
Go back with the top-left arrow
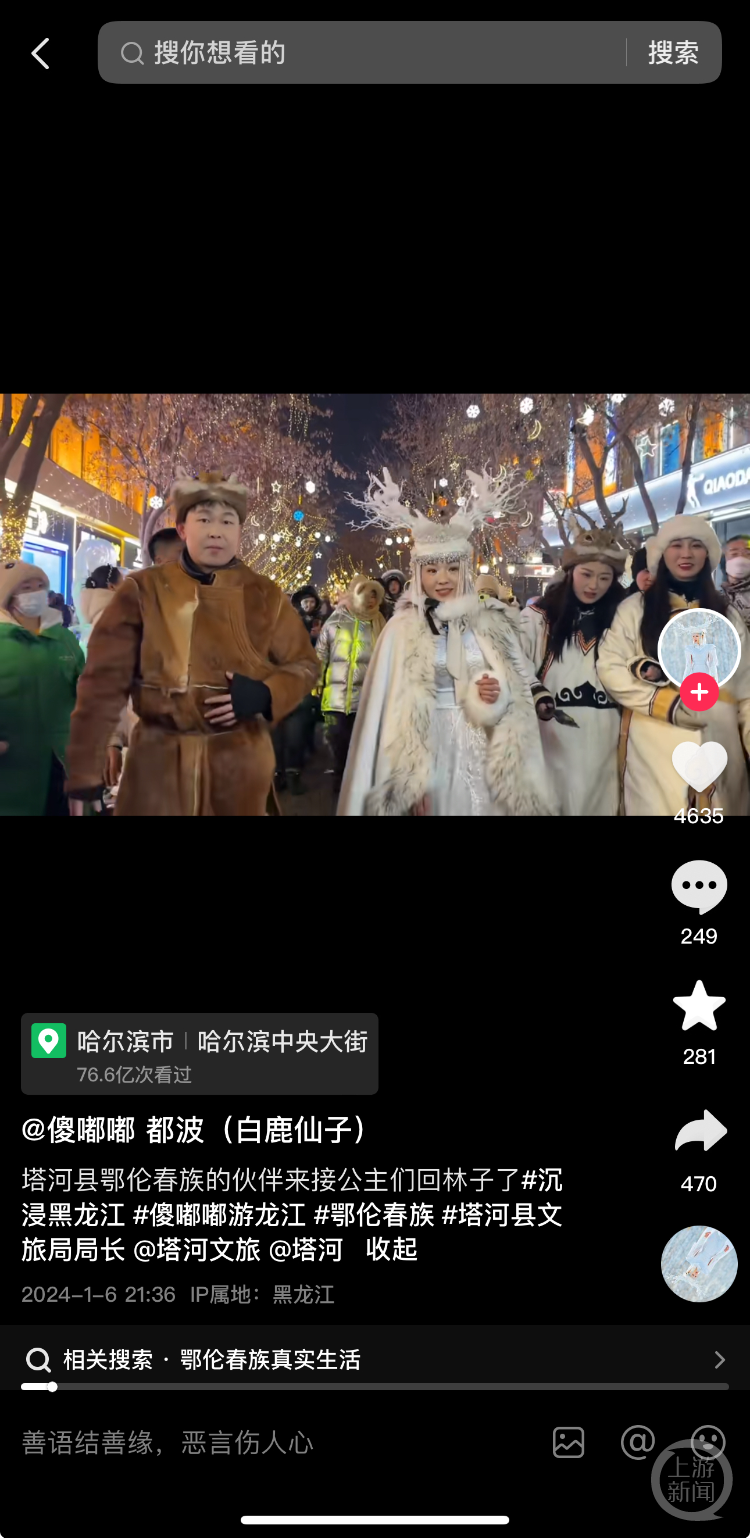coord(40,53)
